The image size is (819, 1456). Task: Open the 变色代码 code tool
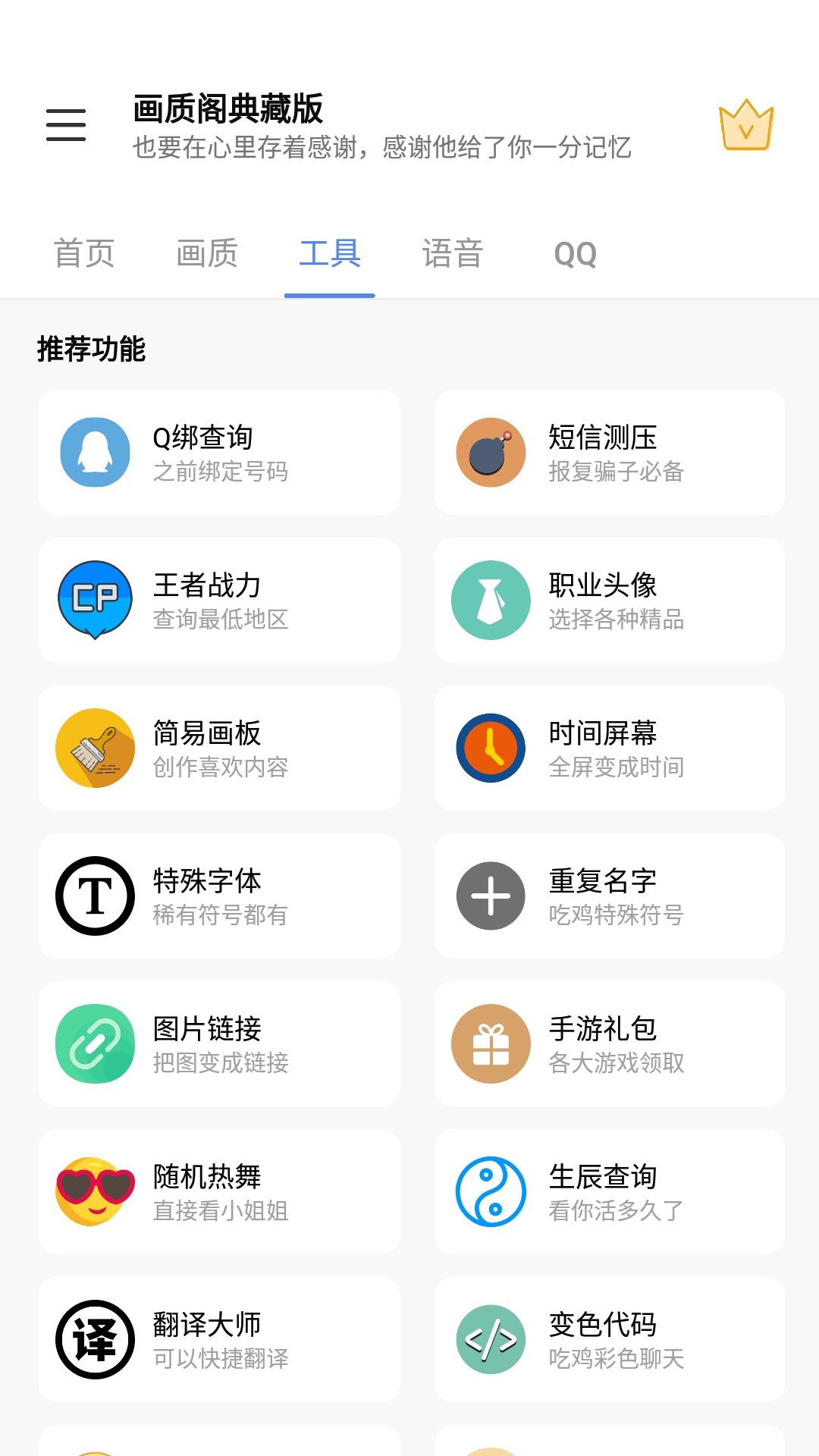point(490,1339)
